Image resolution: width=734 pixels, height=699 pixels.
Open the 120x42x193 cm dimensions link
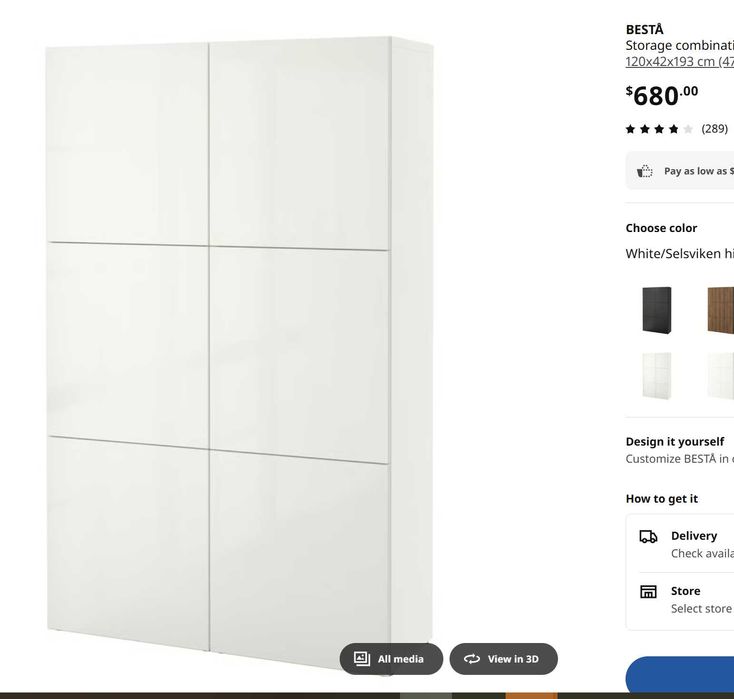pos(679,62)
